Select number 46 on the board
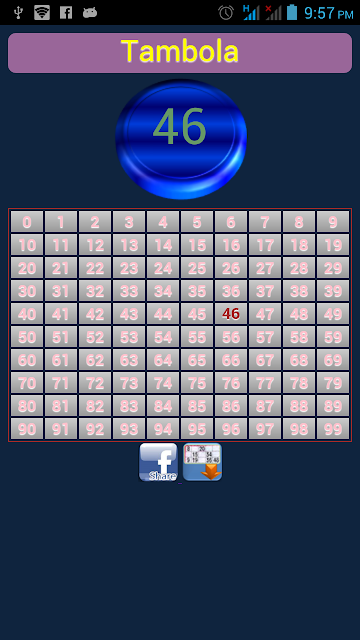The width and height of the screenshot is (360, 640). click(231, 313)
